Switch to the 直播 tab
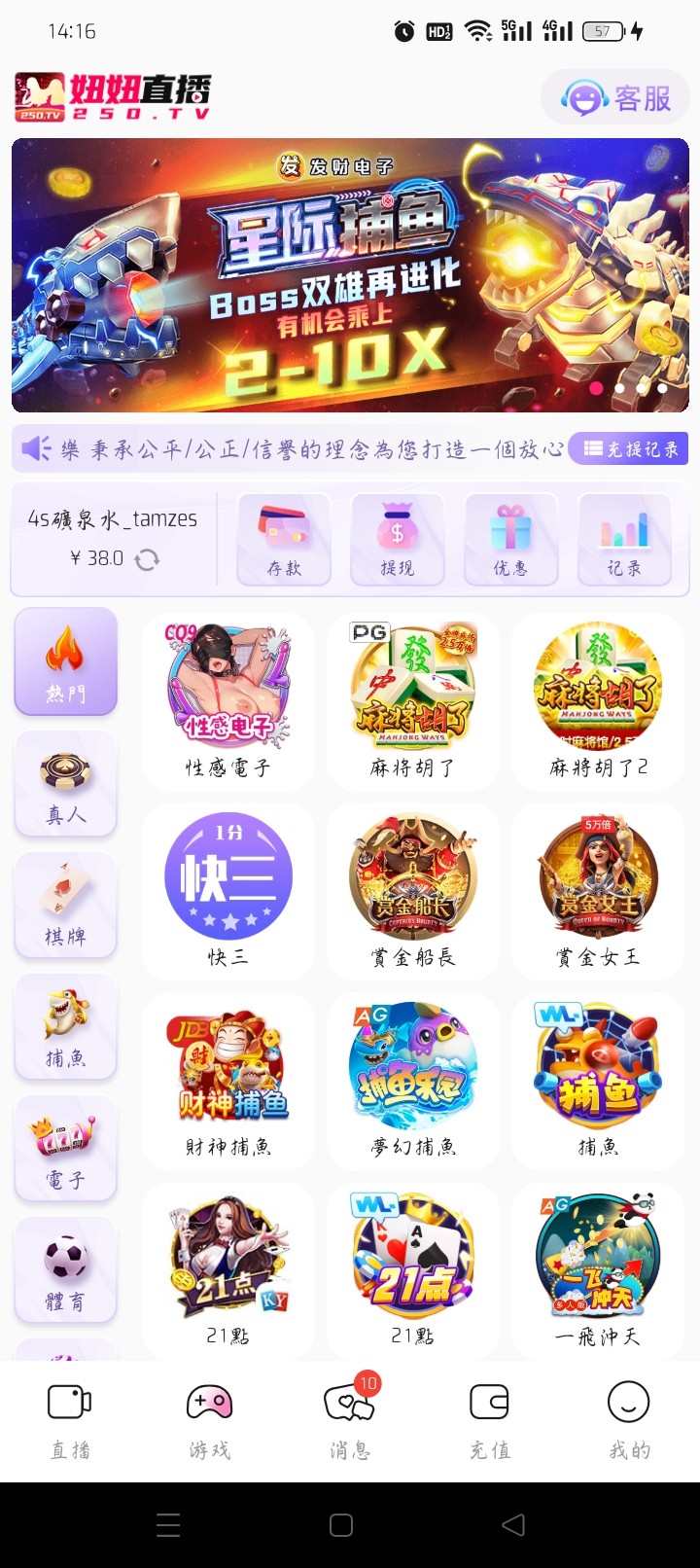 click(70, 1421)
